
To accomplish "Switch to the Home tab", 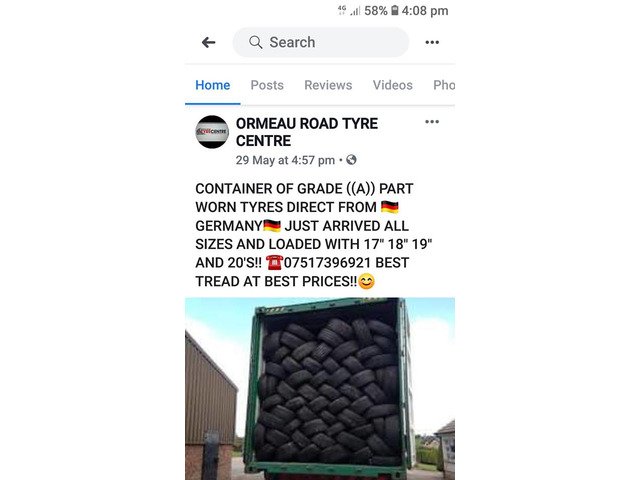I will 212,85.
